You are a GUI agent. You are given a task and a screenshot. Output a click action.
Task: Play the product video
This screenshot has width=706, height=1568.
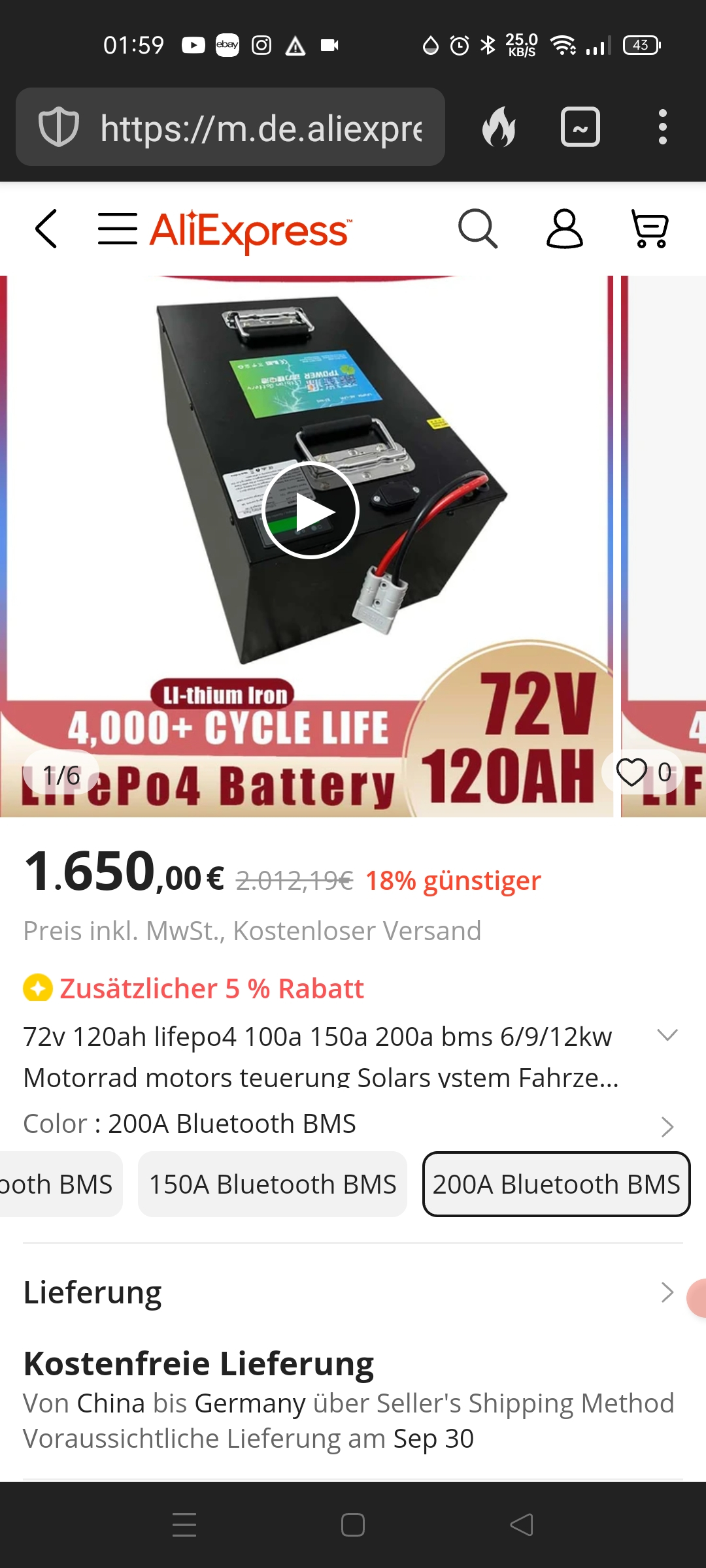(x=311, y=510)
